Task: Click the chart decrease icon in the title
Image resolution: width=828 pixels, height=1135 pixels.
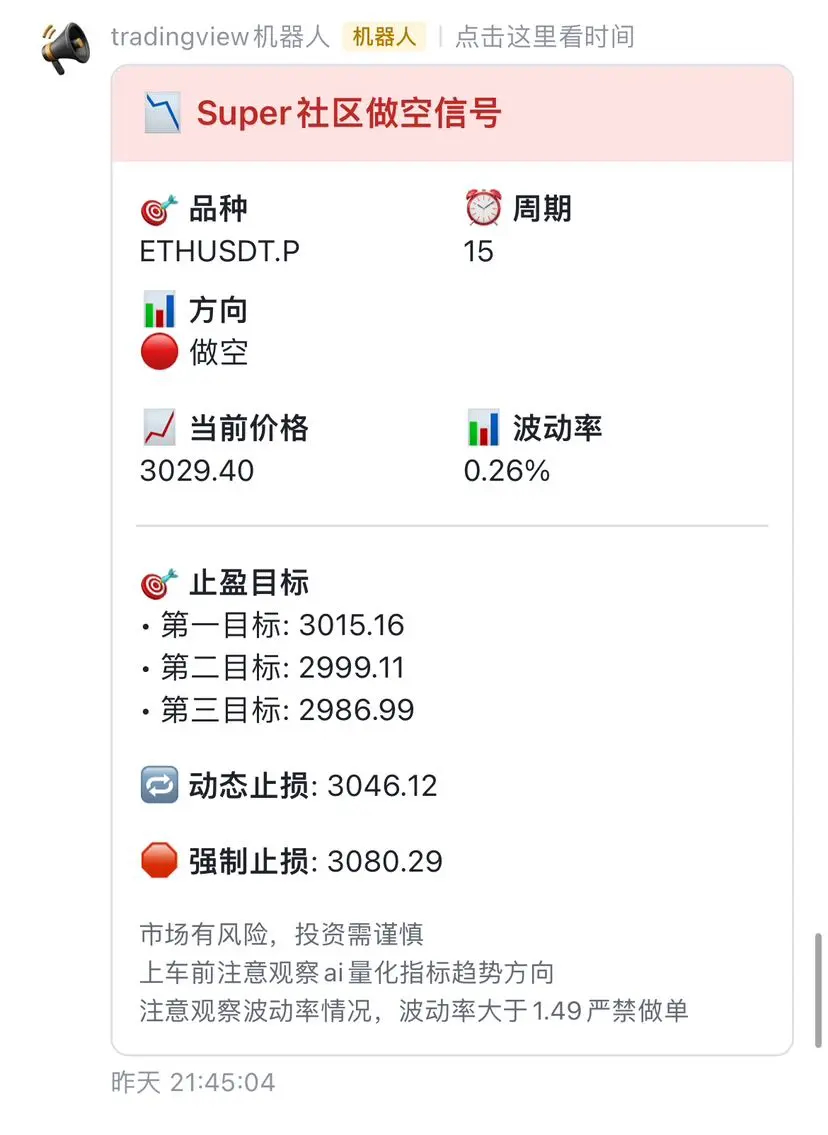Action: [161, 112]
